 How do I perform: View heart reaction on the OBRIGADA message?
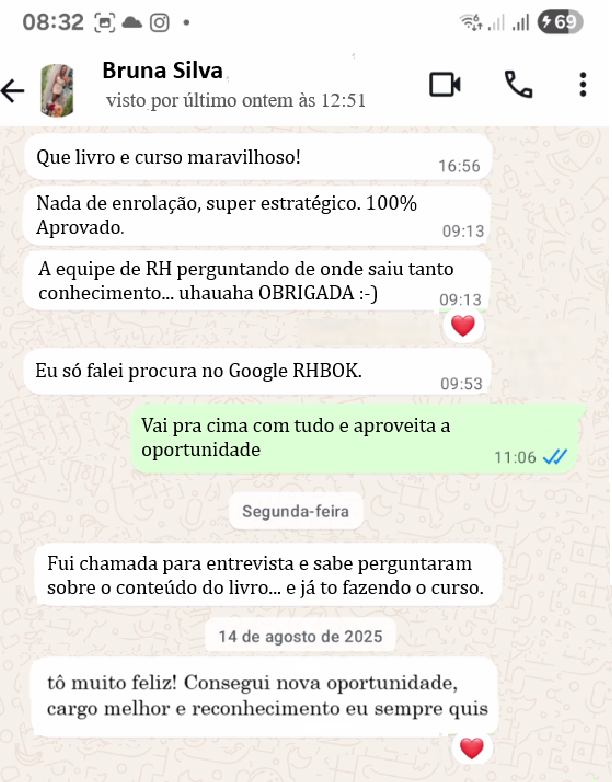(462, 325)
